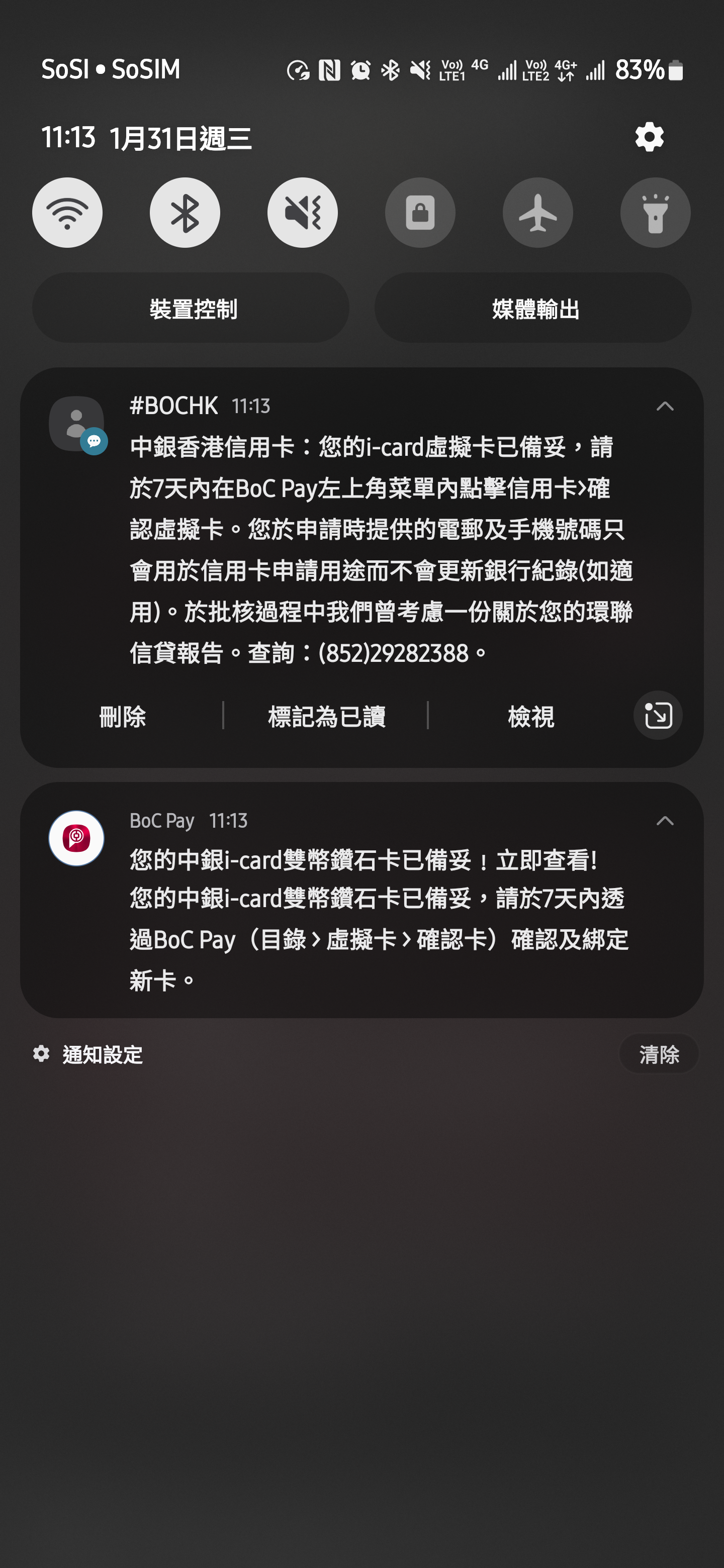Open 裝置控制 device control
724x1568 pixels.
(x=191, y=308)
